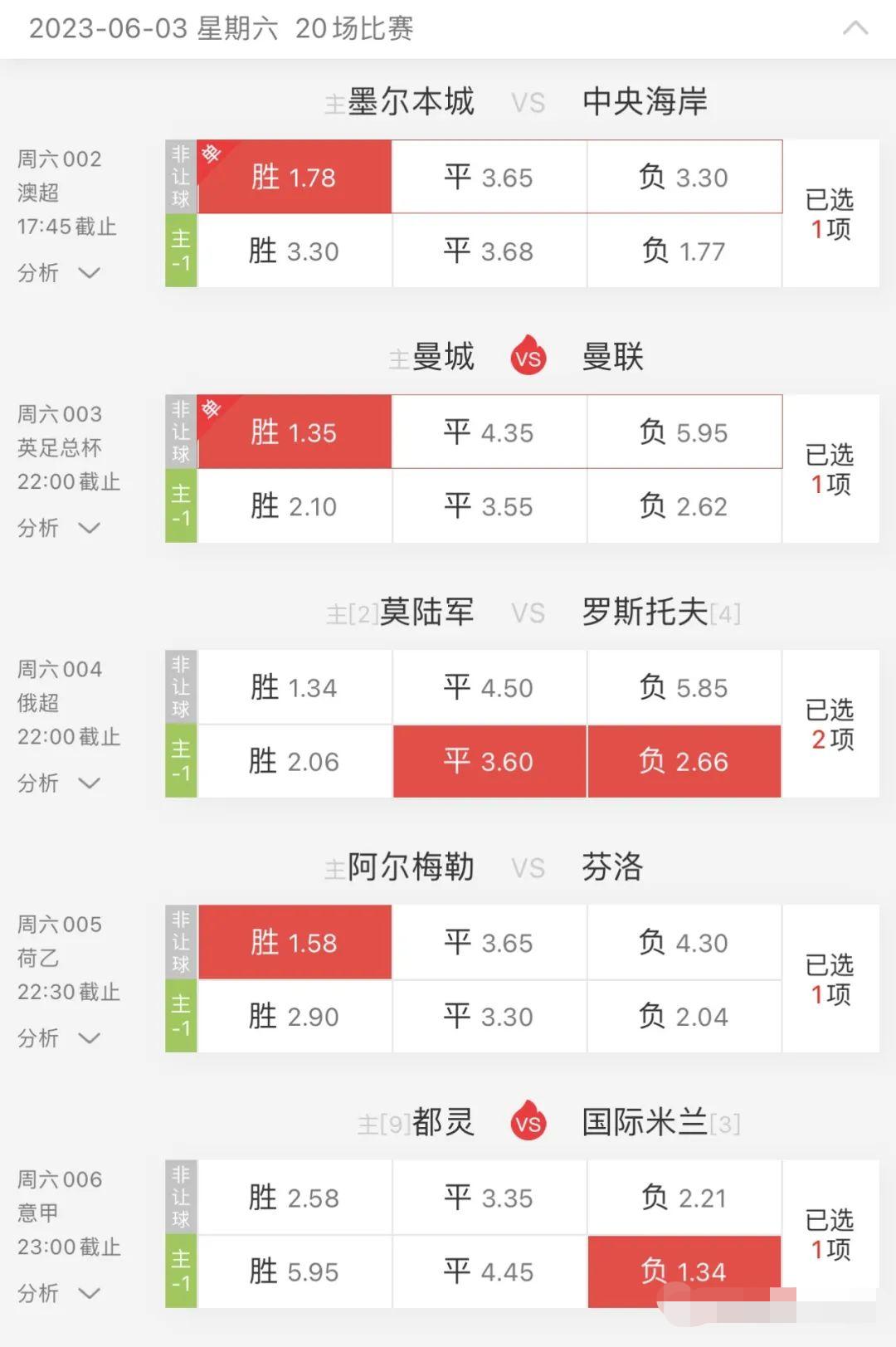
Task: Click the grey 非让球 label for 周六004 俄超
Action: [180, 686]
